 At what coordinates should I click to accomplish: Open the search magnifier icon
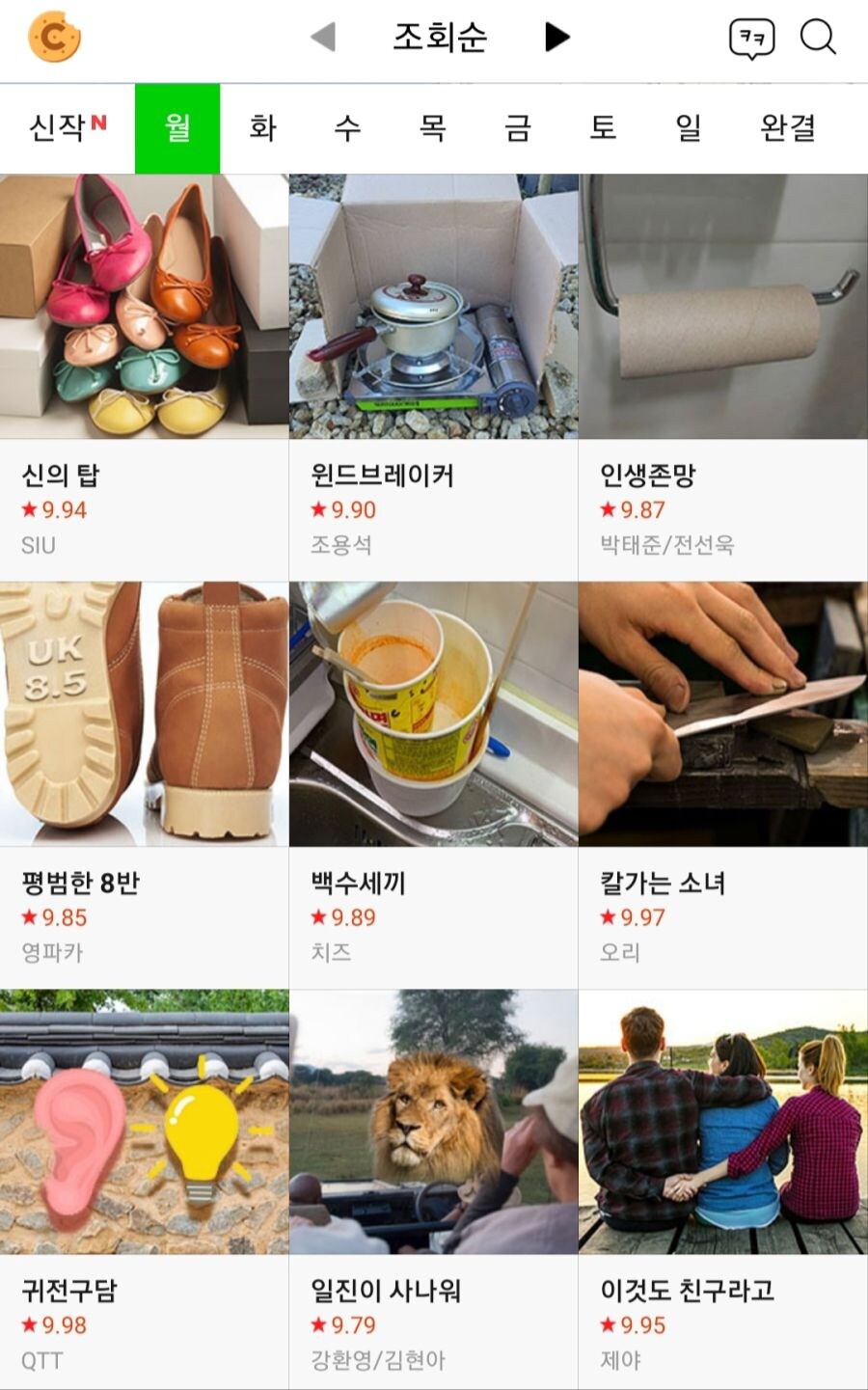tap(818, 39)
